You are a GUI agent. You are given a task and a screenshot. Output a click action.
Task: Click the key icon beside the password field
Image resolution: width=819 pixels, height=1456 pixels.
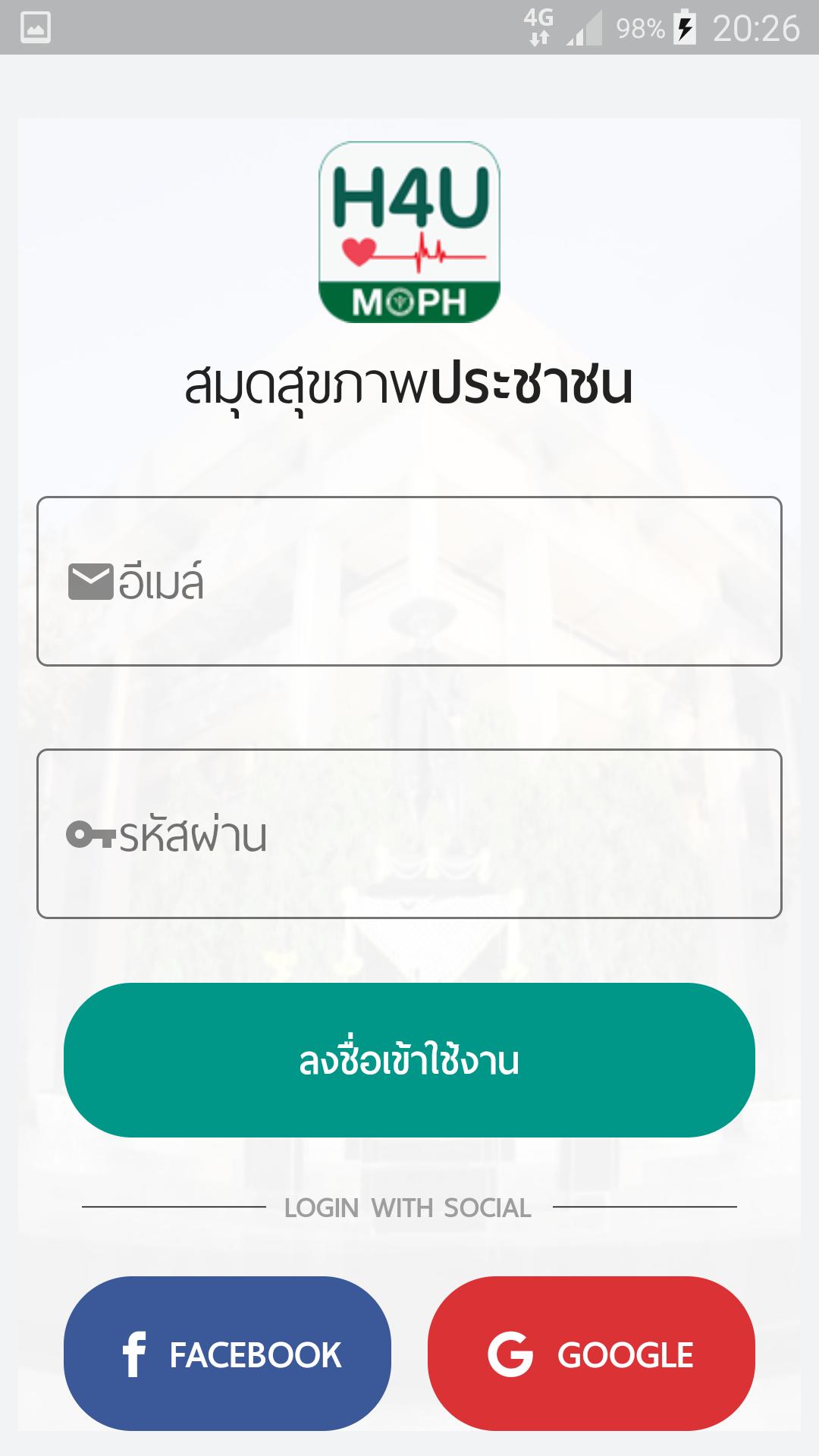pyautogui.click(x=89, y=834)
